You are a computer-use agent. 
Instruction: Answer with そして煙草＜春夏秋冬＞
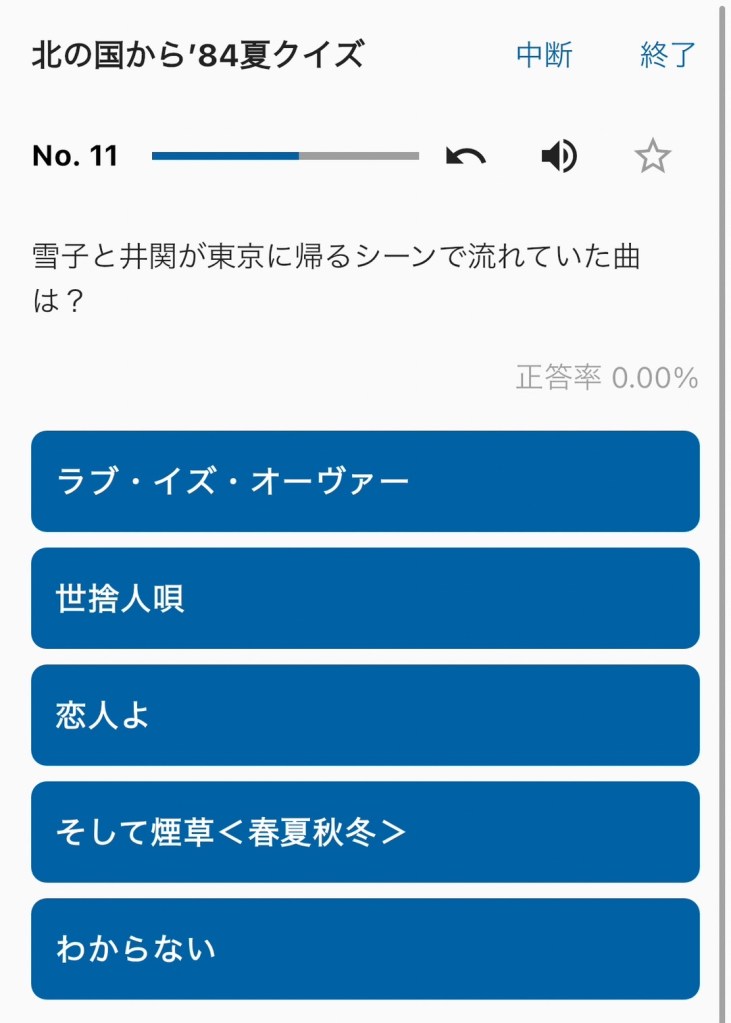(x=365, y=832)
